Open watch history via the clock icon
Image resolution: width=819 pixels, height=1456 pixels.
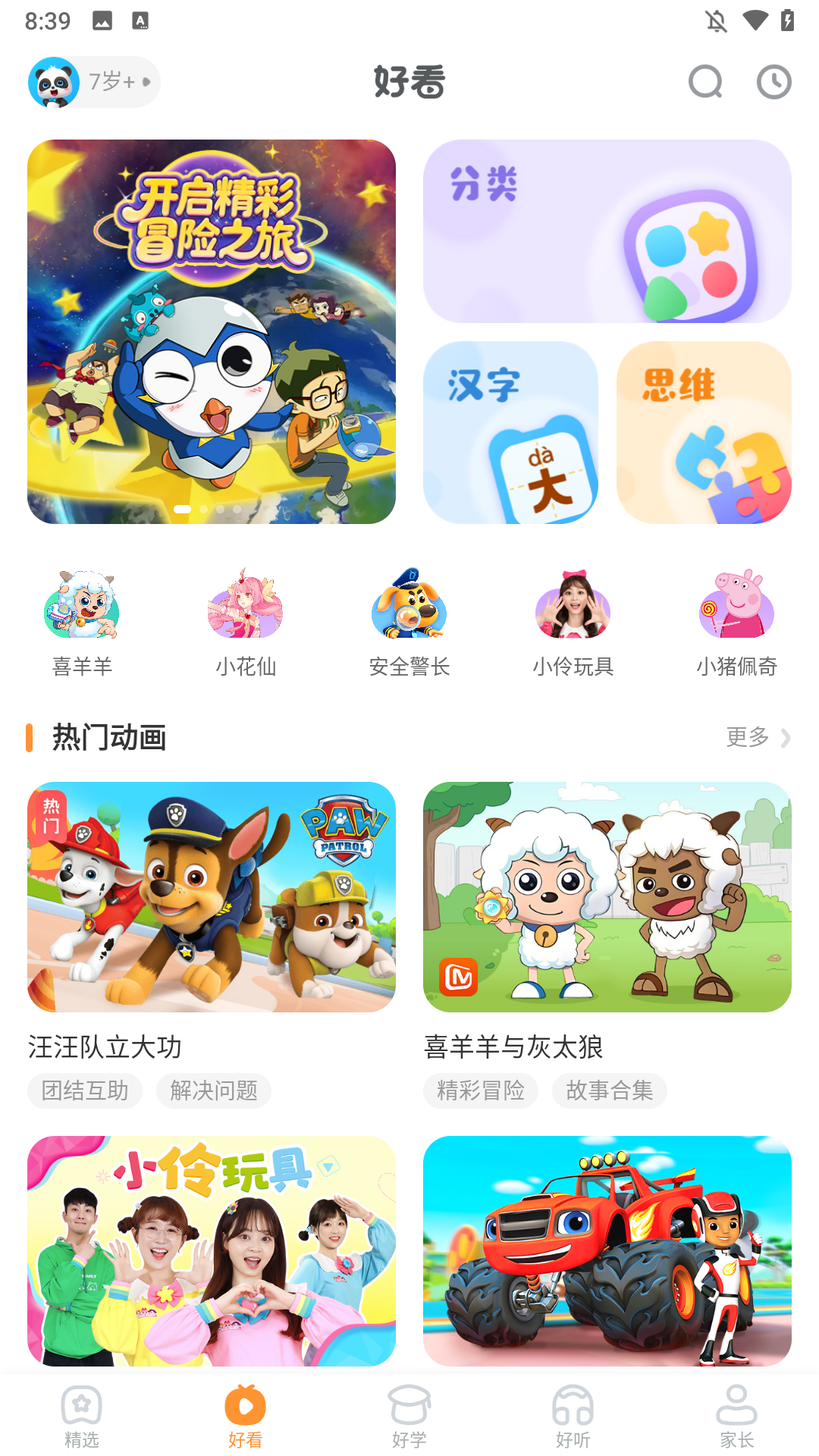click(x=774, y=82)
